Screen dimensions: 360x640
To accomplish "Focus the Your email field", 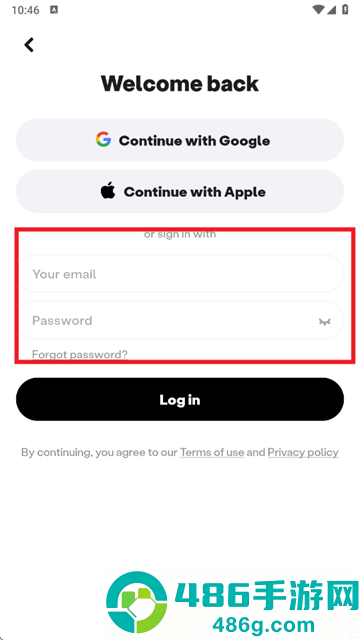I will (180, 274).
